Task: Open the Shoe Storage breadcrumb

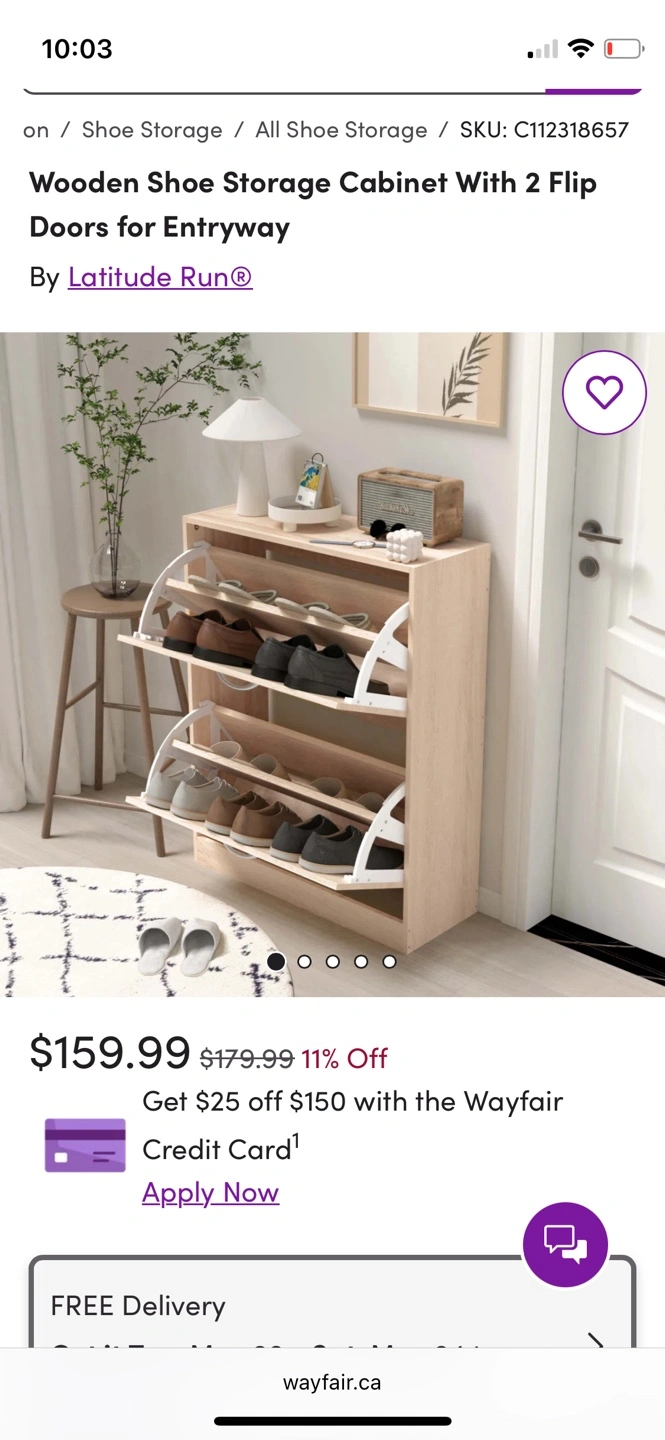Action: pos(152,130)
